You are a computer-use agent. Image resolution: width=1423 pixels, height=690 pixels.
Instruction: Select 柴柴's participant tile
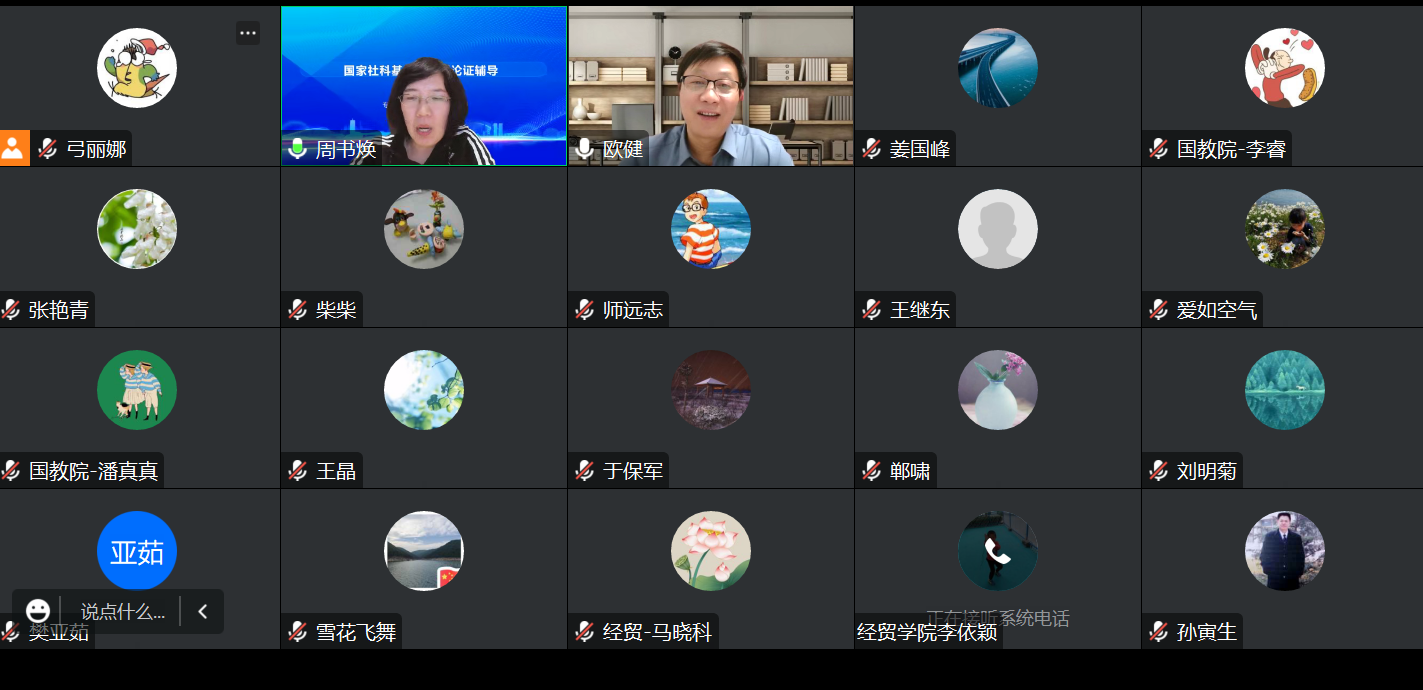point(424,246)
